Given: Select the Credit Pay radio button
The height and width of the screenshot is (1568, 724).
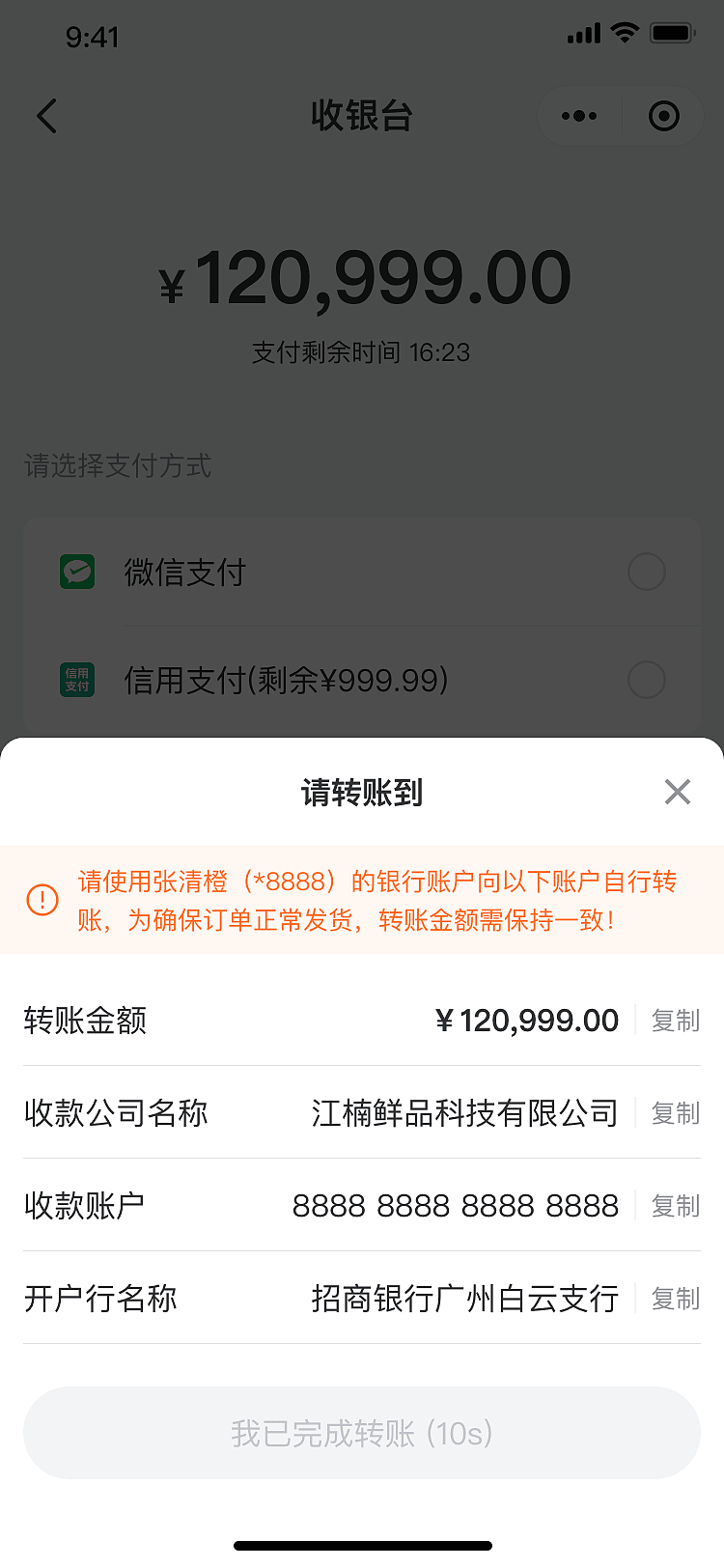Looking at the screenshot, I should (x=645, y=680).
